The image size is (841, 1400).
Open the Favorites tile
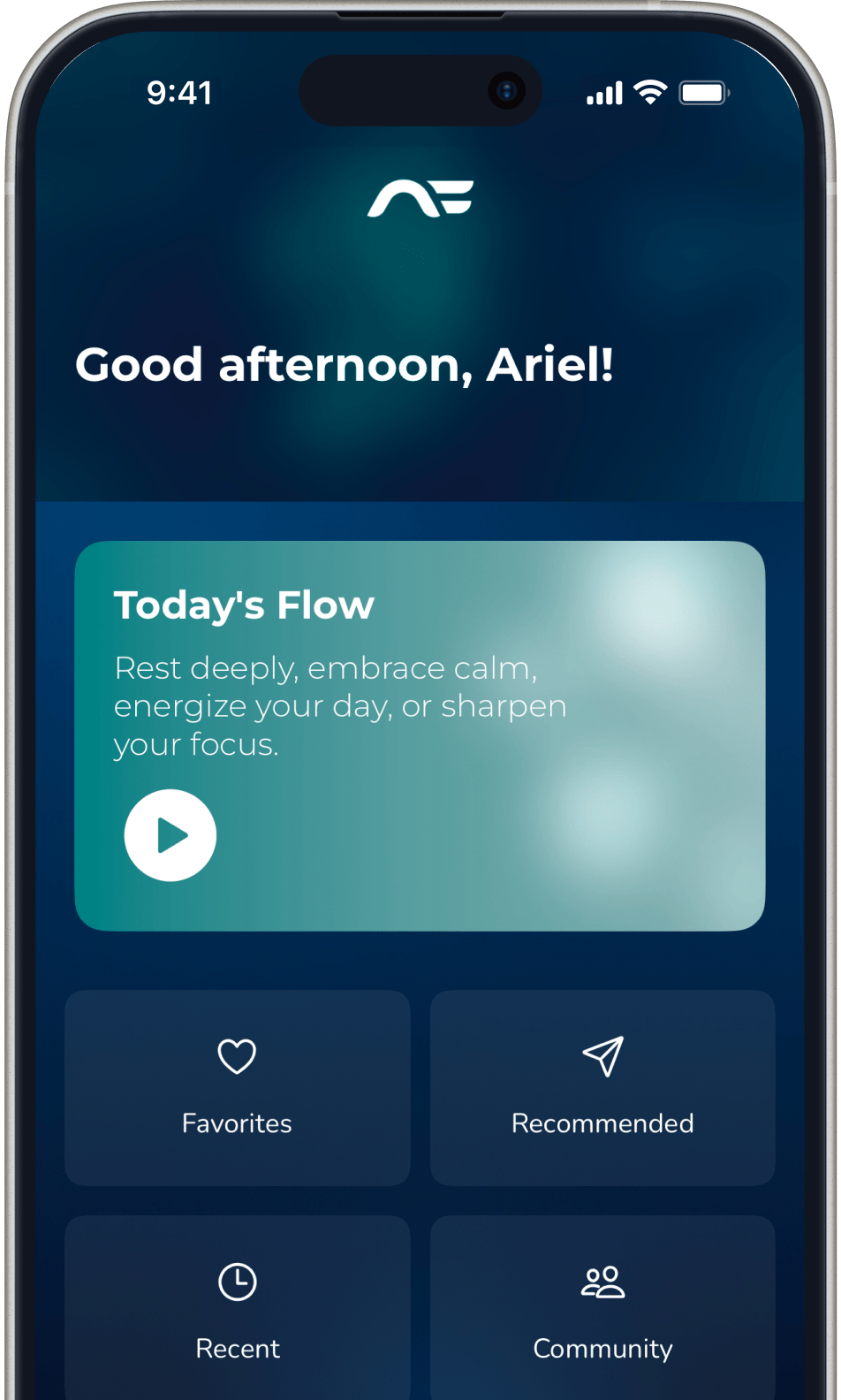(x=238, y=1087)
